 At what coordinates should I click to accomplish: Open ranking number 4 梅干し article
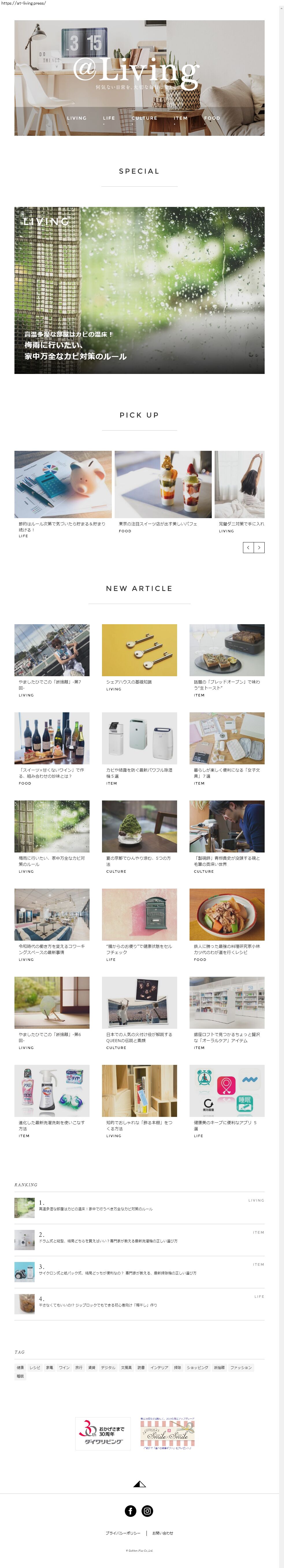(97, 1304)
